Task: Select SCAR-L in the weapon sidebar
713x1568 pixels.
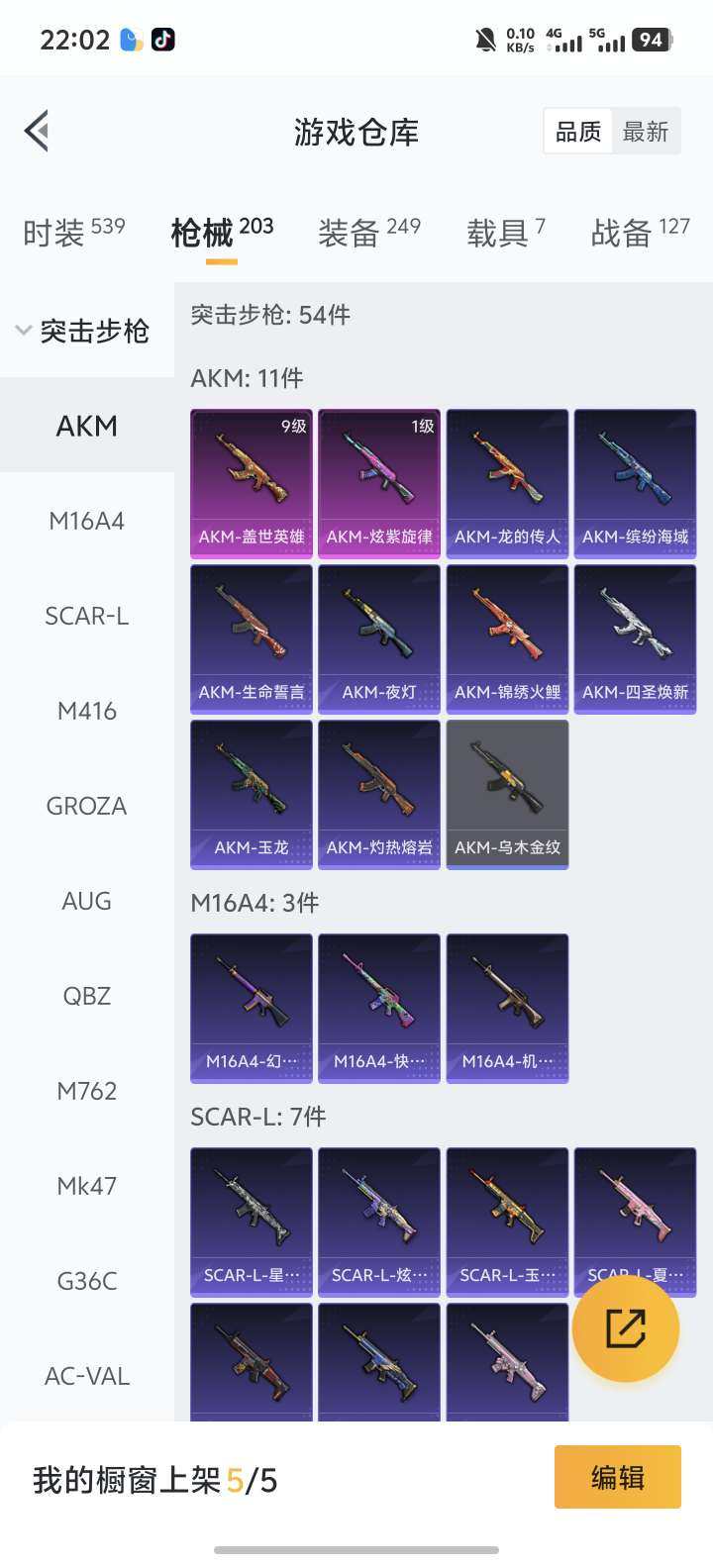Action: (x=87, y=616)
